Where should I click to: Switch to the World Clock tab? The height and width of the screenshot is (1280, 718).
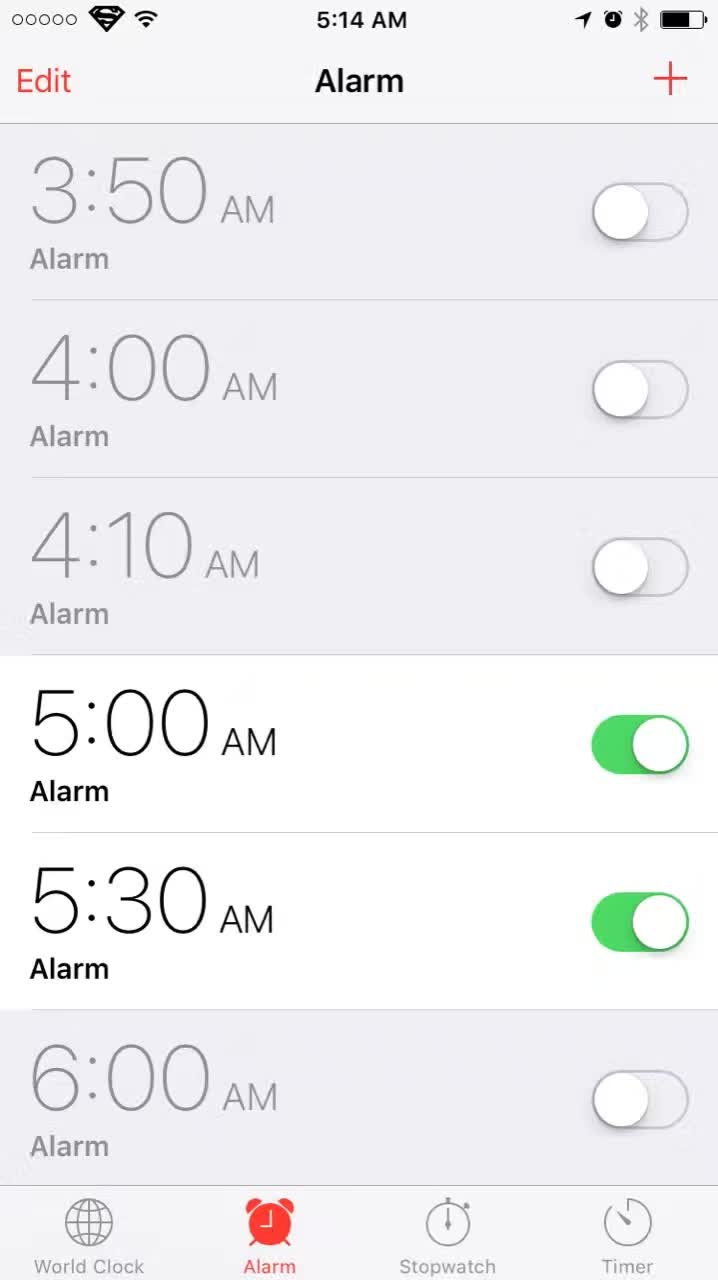(x=89, y=1235)
